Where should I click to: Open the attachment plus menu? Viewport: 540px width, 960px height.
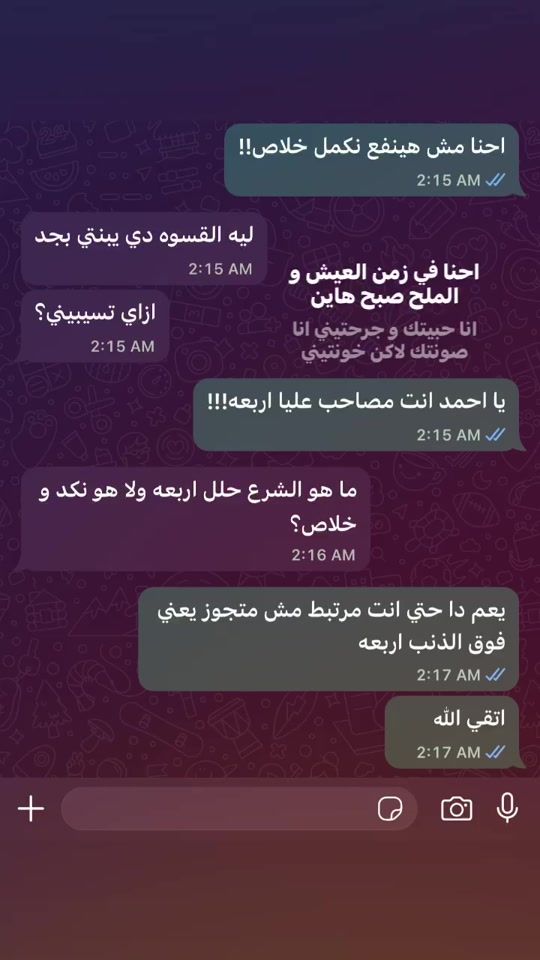[31, 809]
